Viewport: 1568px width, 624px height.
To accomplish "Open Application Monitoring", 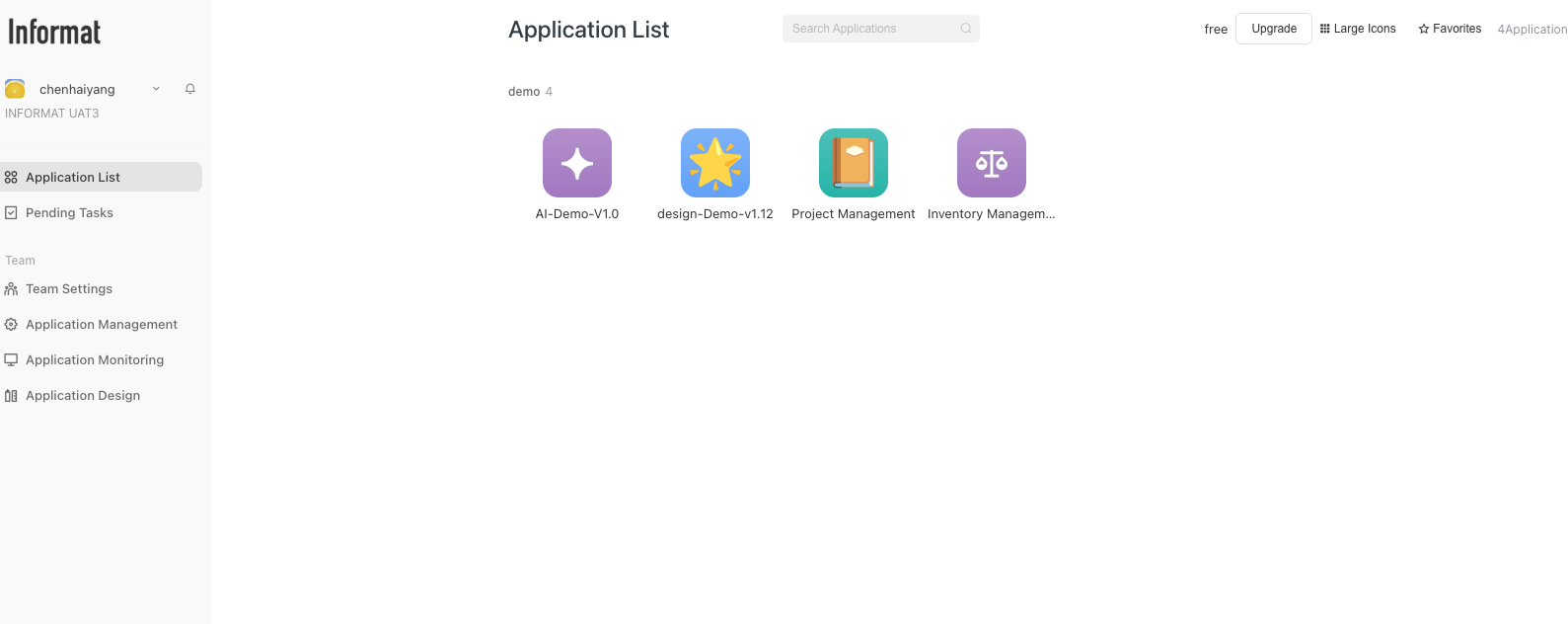I will [x=95, y=360].
